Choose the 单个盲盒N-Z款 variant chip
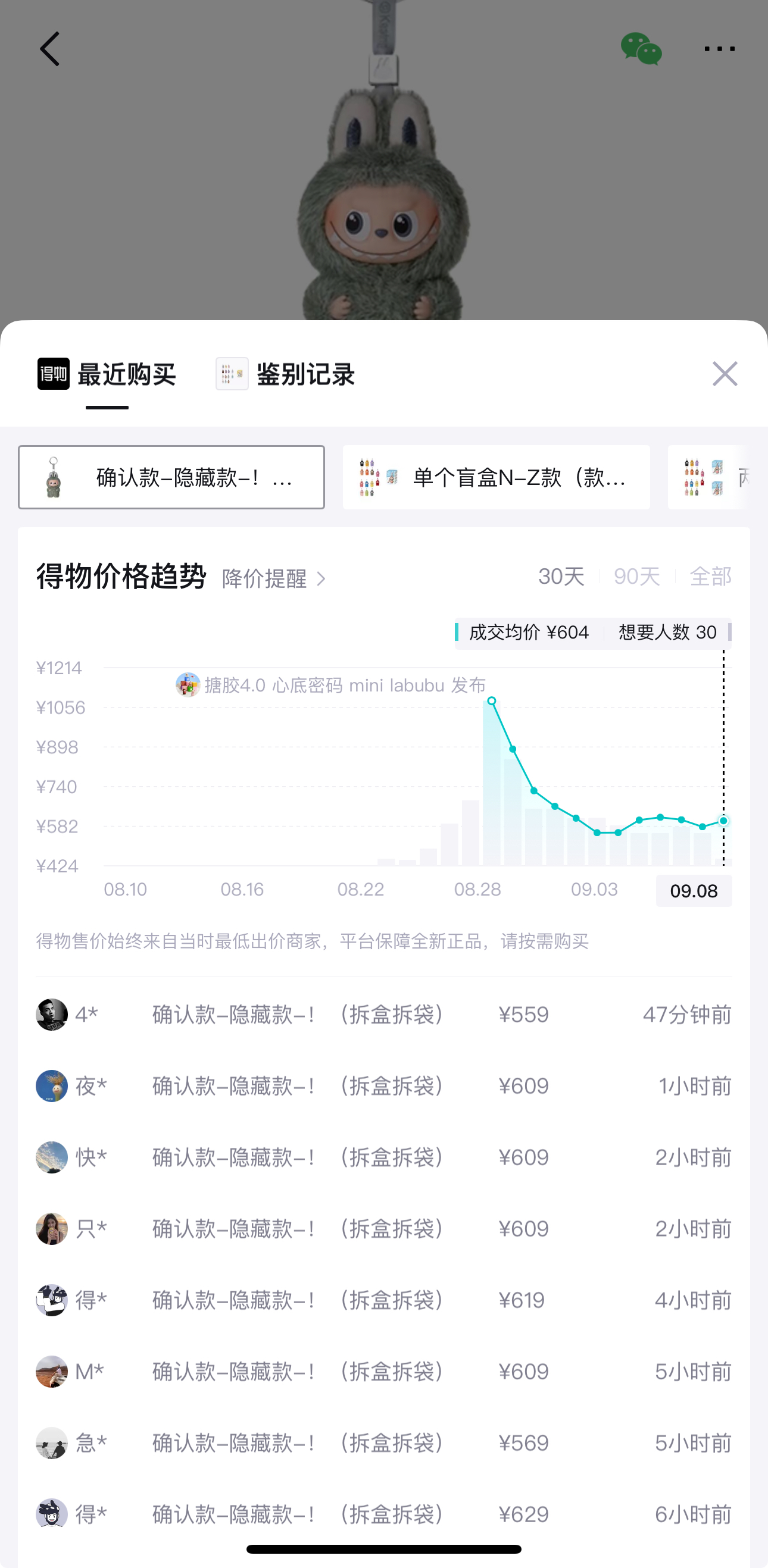 click(x=496, y=477)
